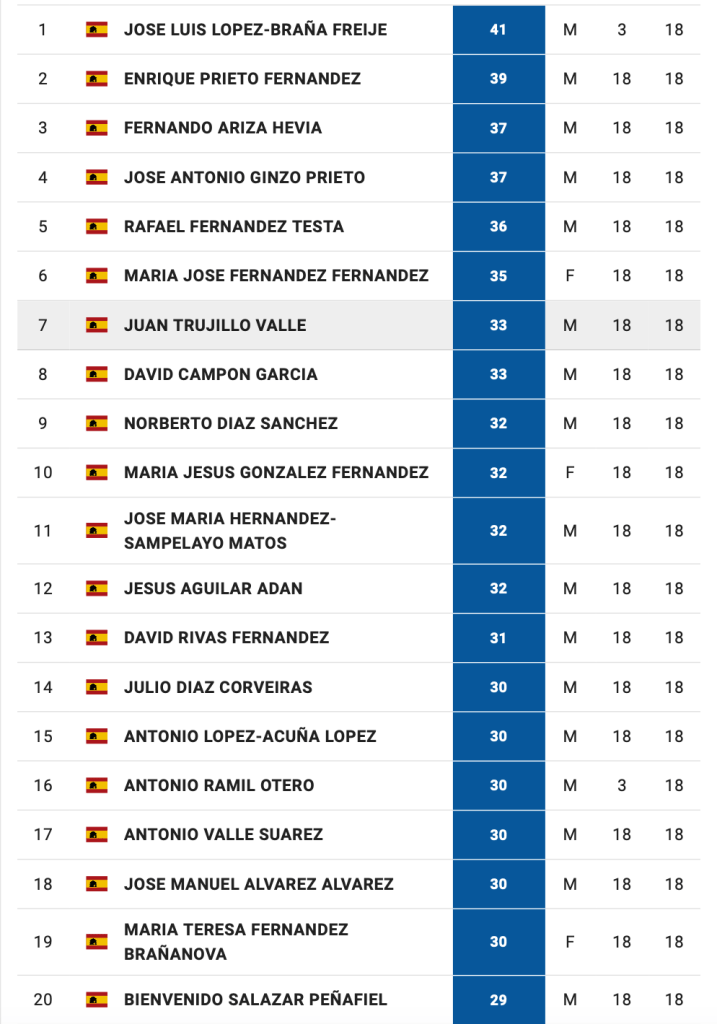The height and width of the screenshot is (1024, 717).
Task: Open Jose Antonio Ginzo Prieto's entry
Action: click(244, 177)
